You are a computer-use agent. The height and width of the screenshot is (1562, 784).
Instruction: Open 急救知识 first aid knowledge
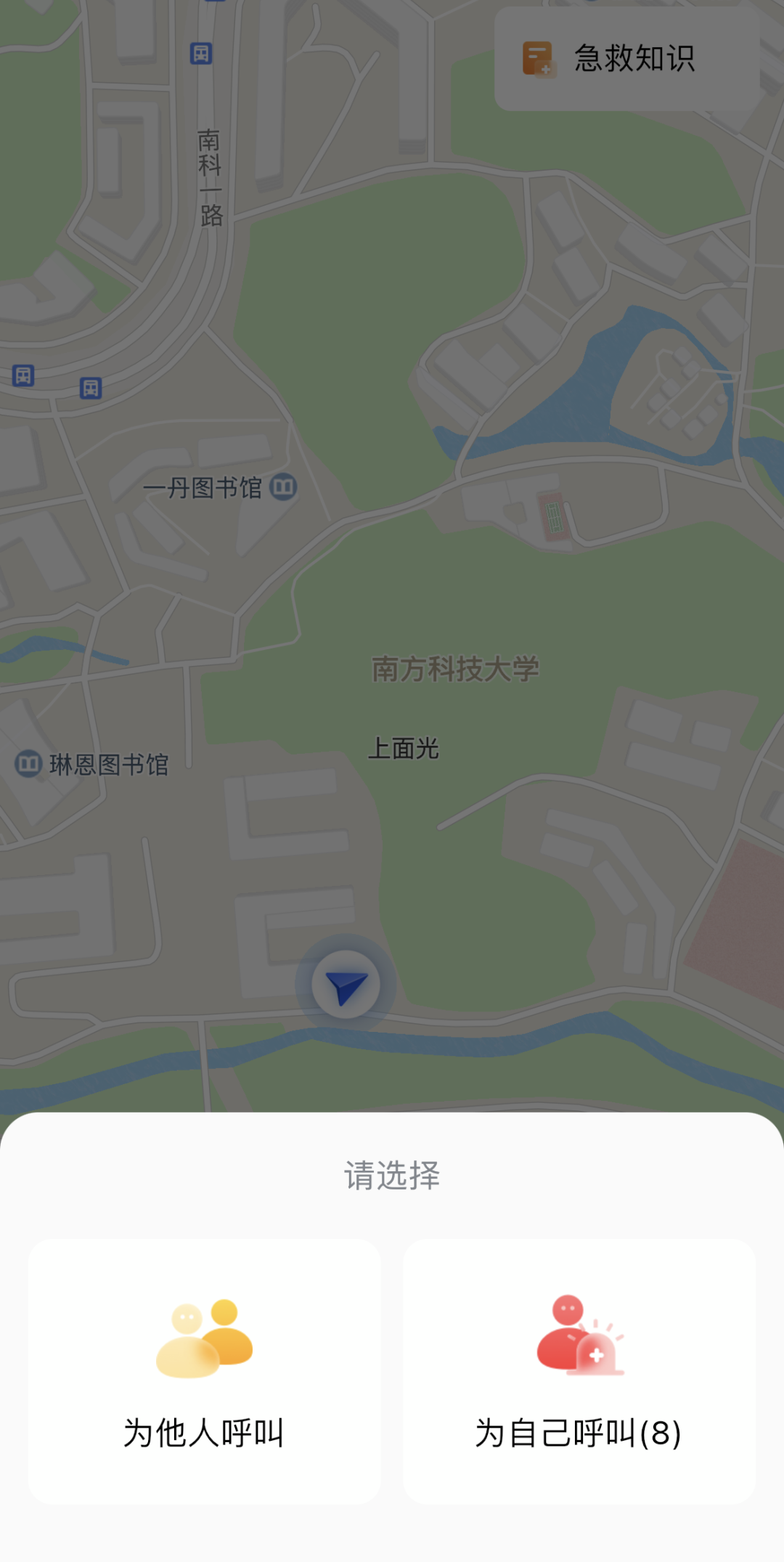pyautogui.click(x=626, y=59)
